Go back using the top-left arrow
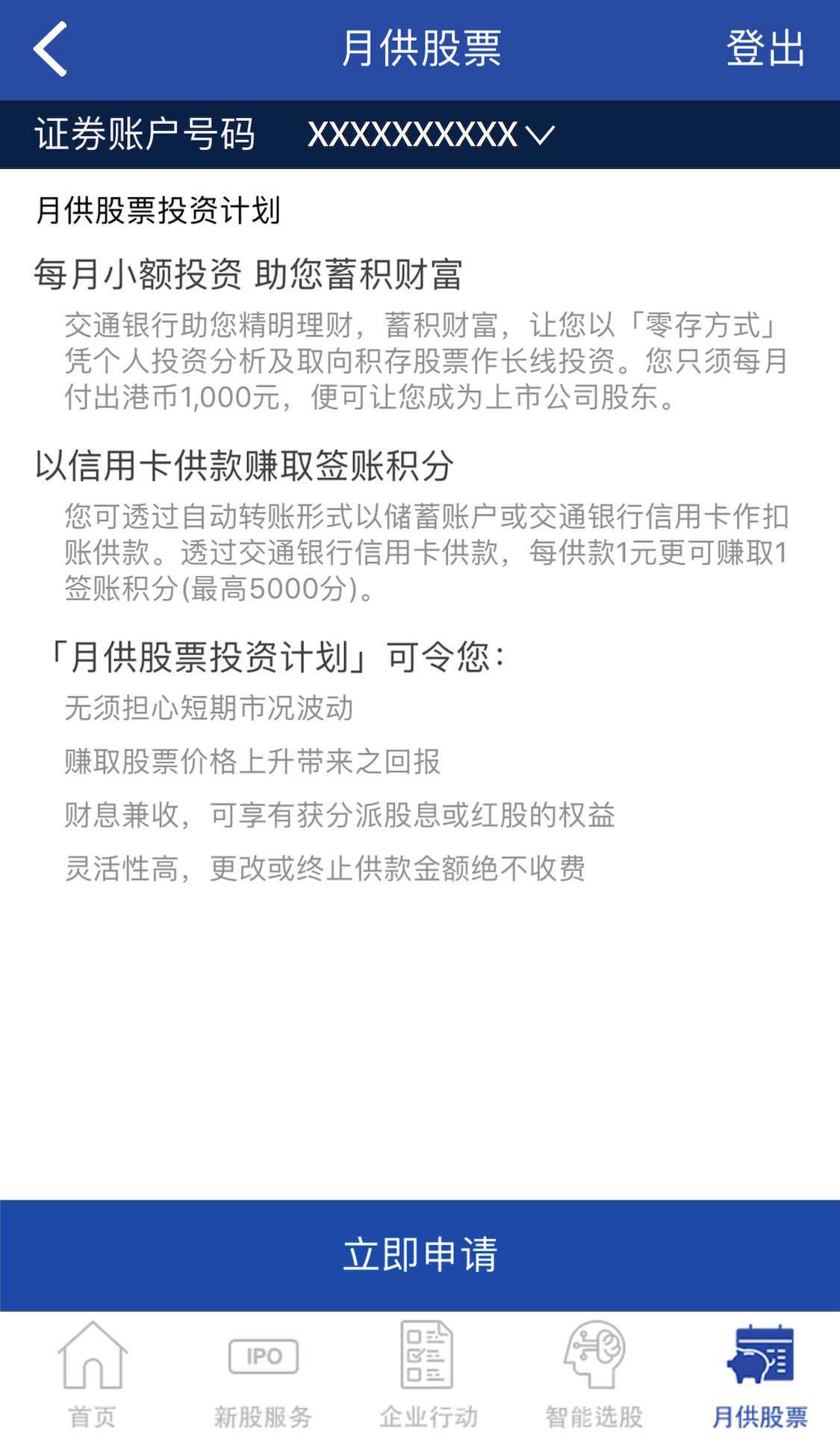840x1447 pixels. [x=50, y=49]
